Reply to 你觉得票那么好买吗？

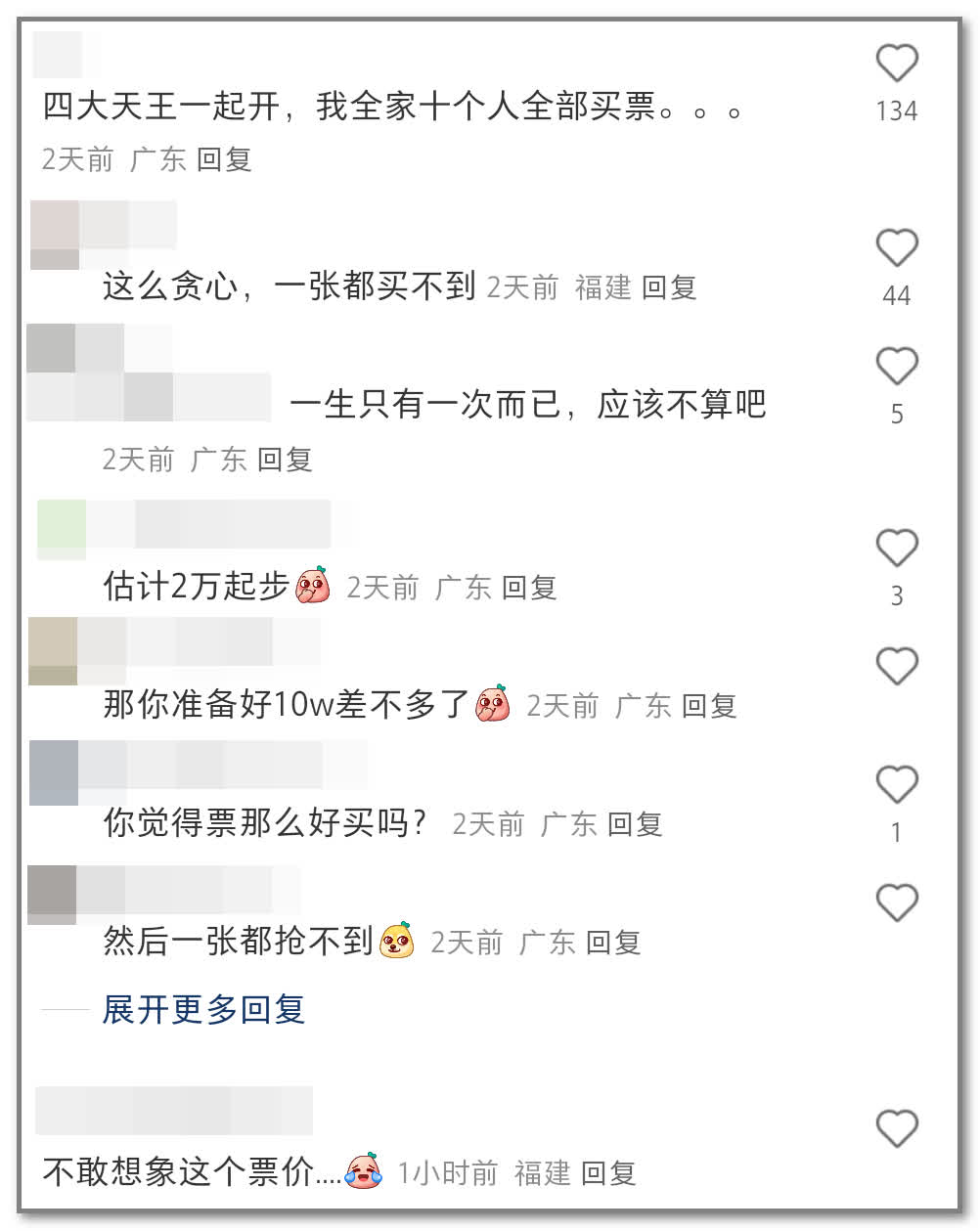pos(635,824)
